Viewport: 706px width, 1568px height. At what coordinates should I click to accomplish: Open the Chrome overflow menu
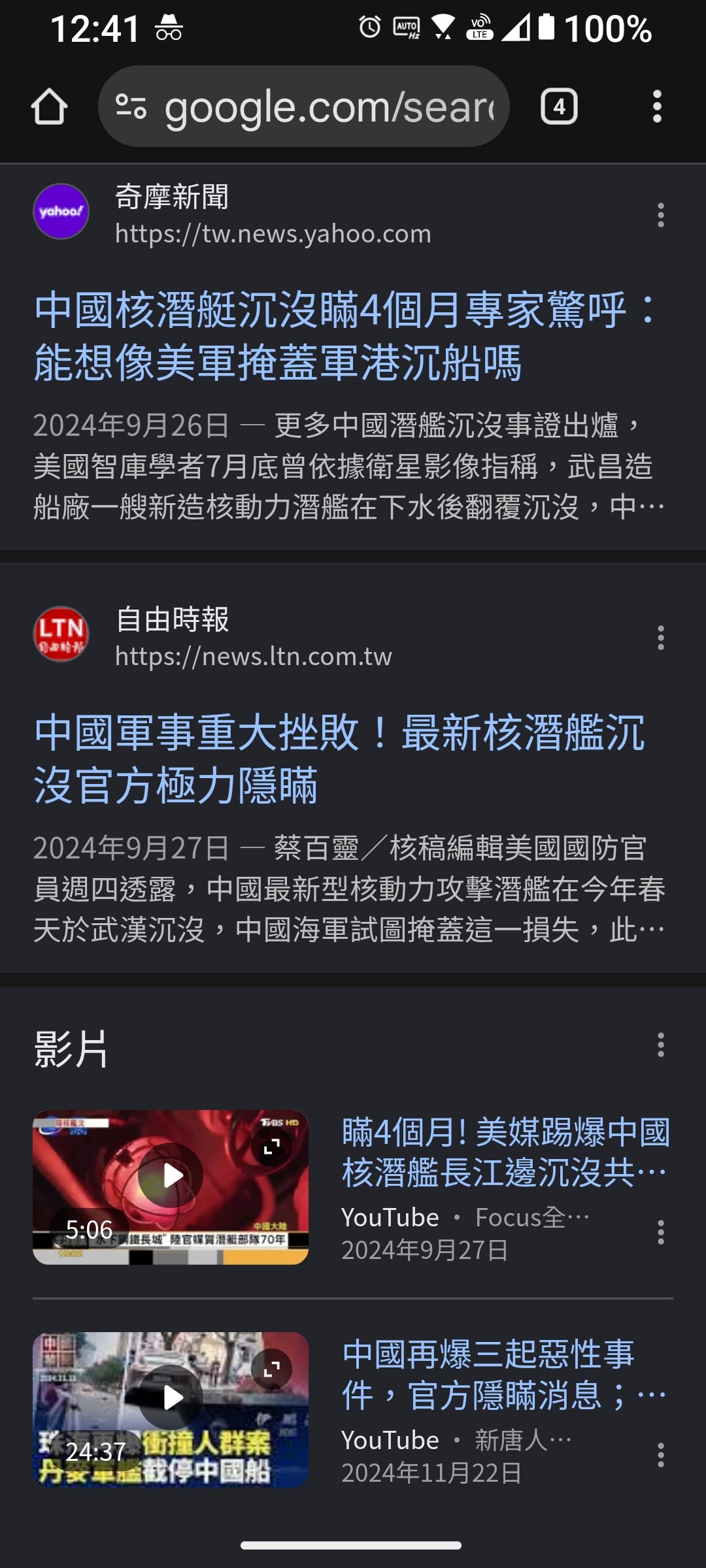point(657,106)
